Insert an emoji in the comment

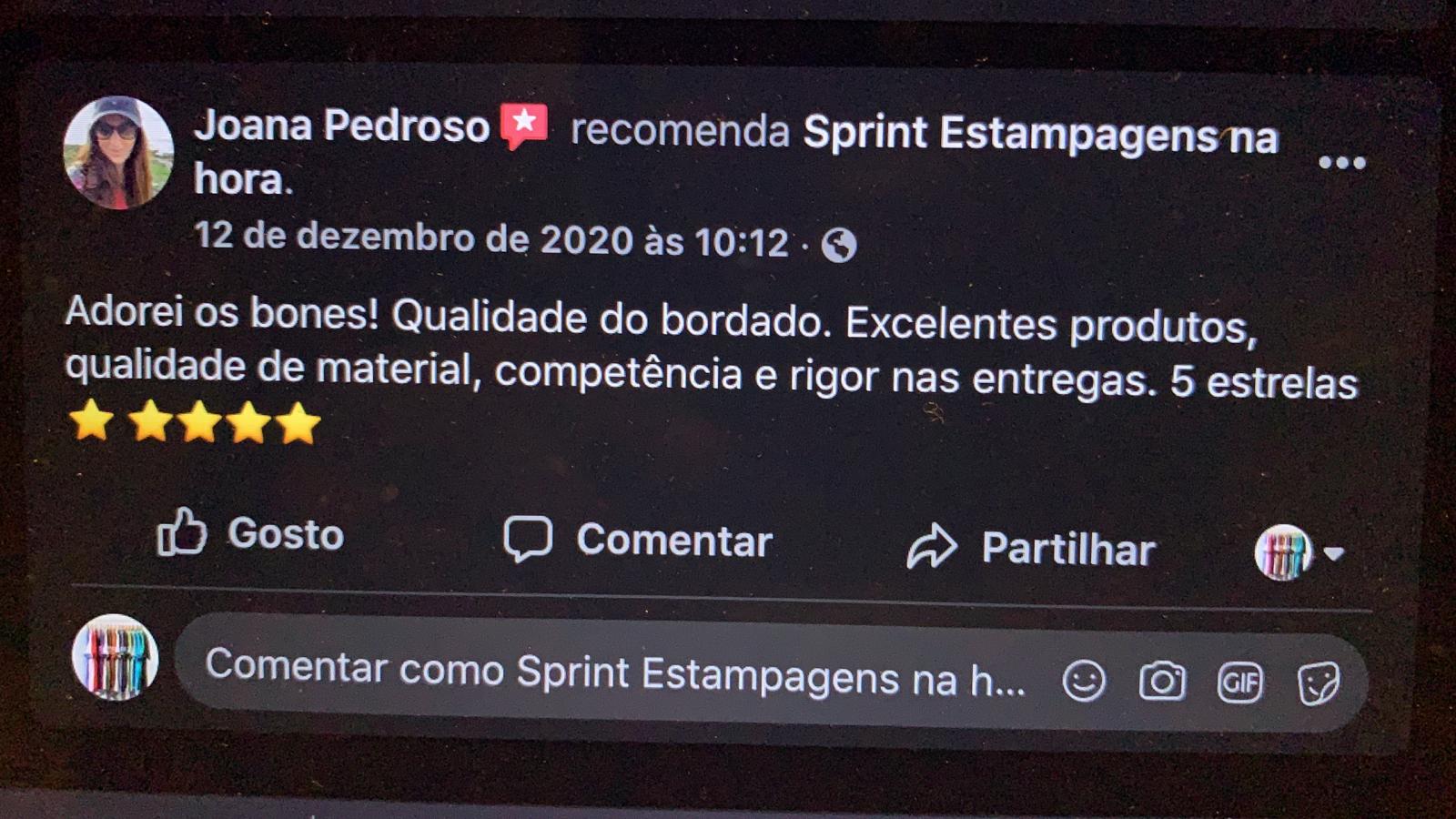[1084, 681]
